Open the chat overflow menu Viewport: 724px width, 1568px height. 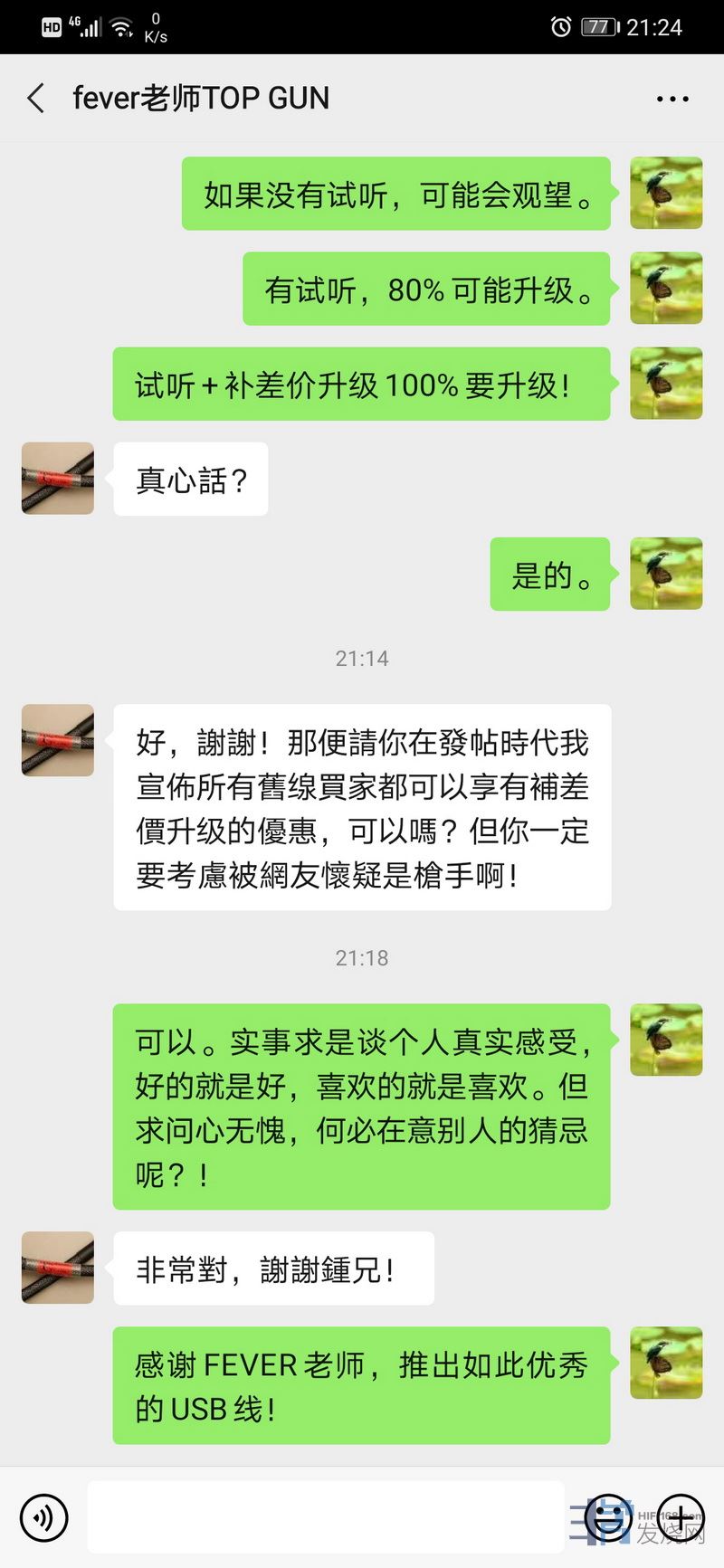point(672,99)
